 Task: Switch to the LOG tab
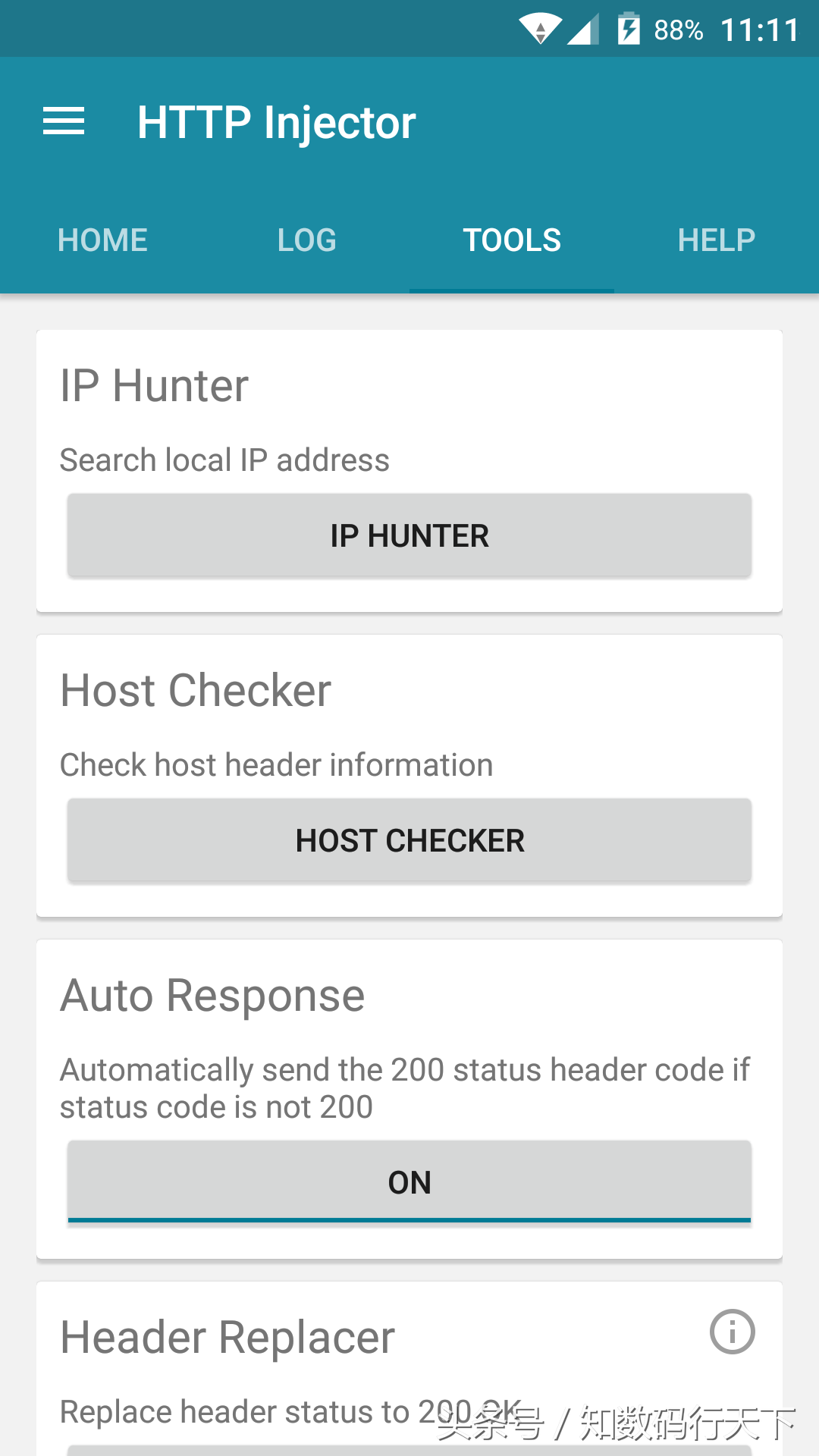[306, 240]
